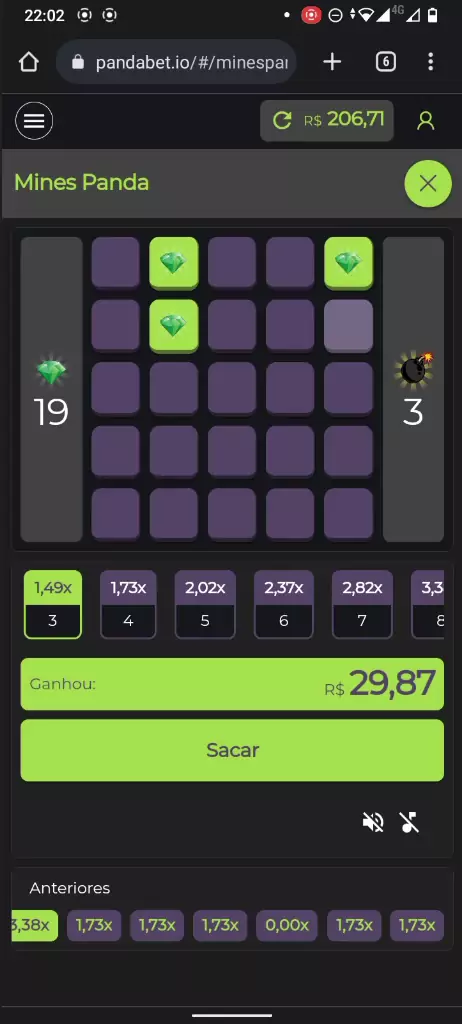462x1024 pixels.
Task: Toggle the muted music note icon
Action: tap(410, 822)
